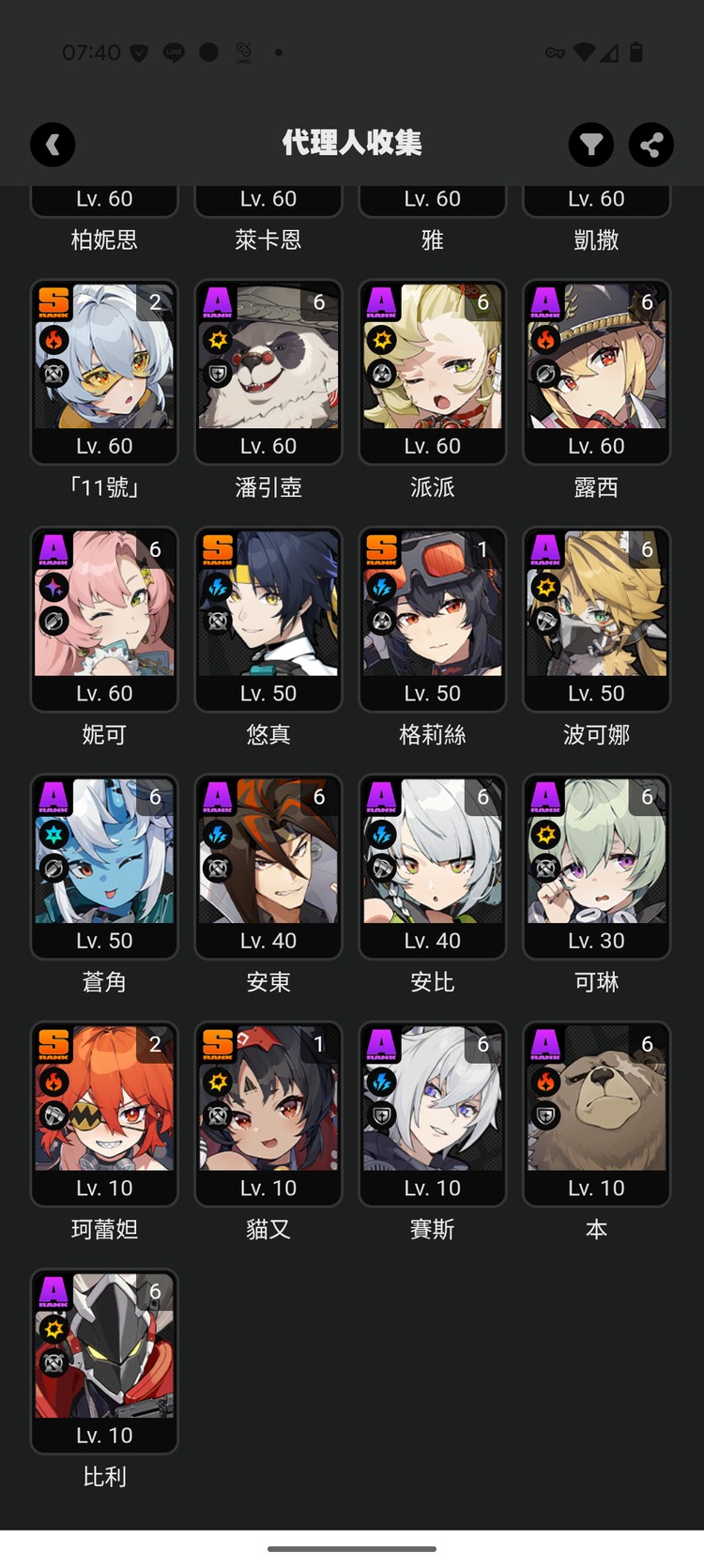Select 安比 agent card

pyautogui.click(x=433, y=866)
